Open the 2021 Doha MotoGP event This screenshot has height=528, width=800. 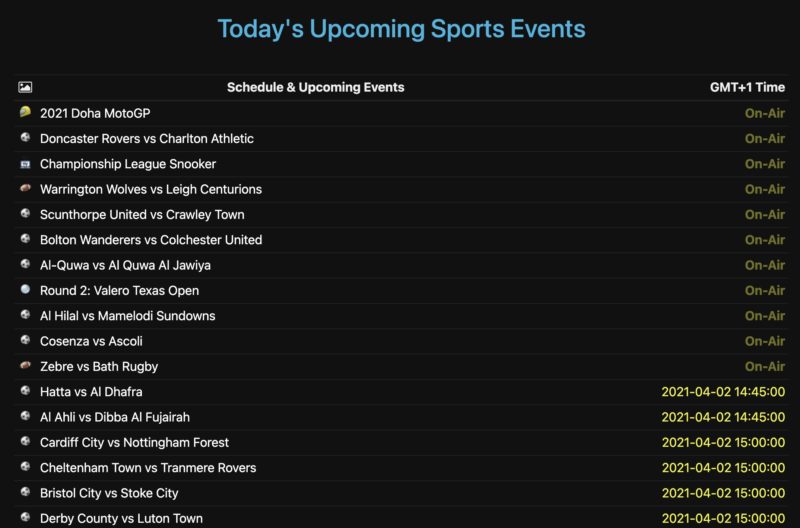tap(95, 114)
